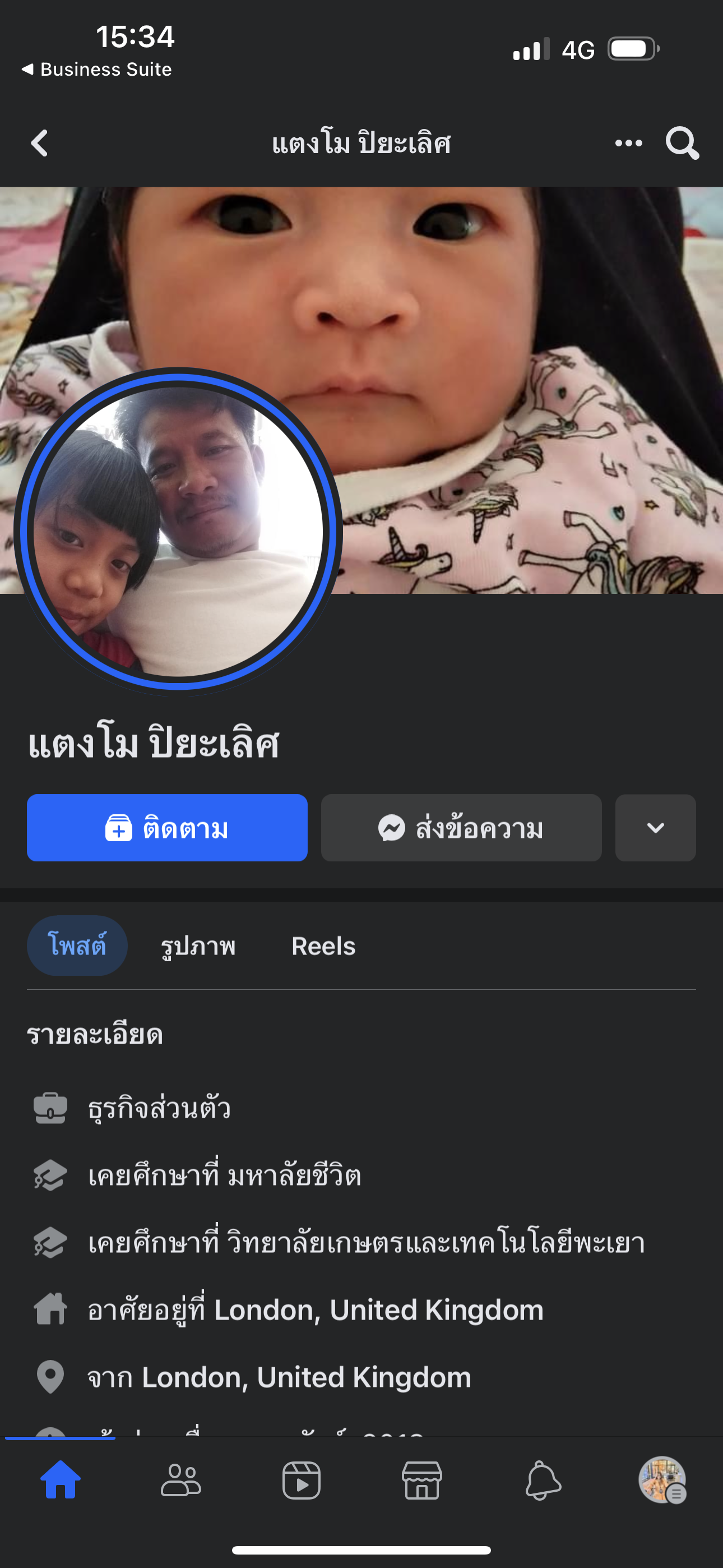Tap the blue ติดตาม follow button
The width and height of the screenshot is (723, 1568).
point(167,828)
